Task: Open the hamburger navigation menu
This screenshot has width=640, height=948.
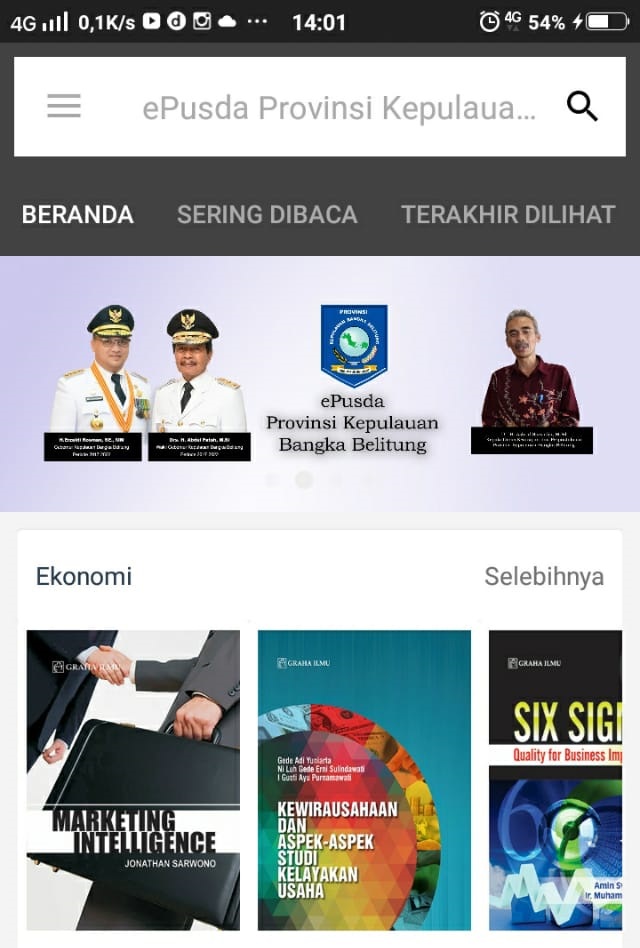Action: click(x=64, y=106)
